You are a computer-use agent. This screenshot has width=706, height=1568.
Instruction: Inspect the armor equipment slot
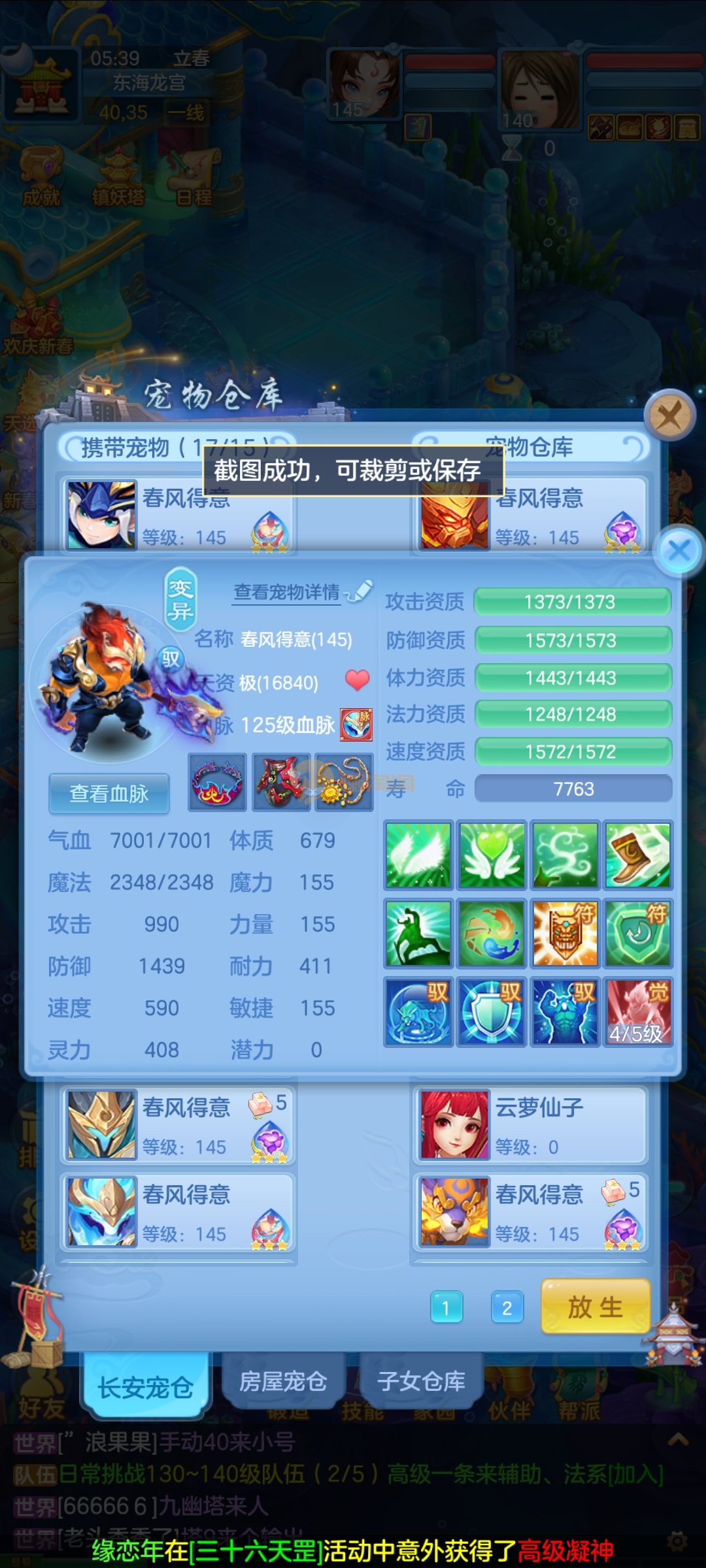281,782
